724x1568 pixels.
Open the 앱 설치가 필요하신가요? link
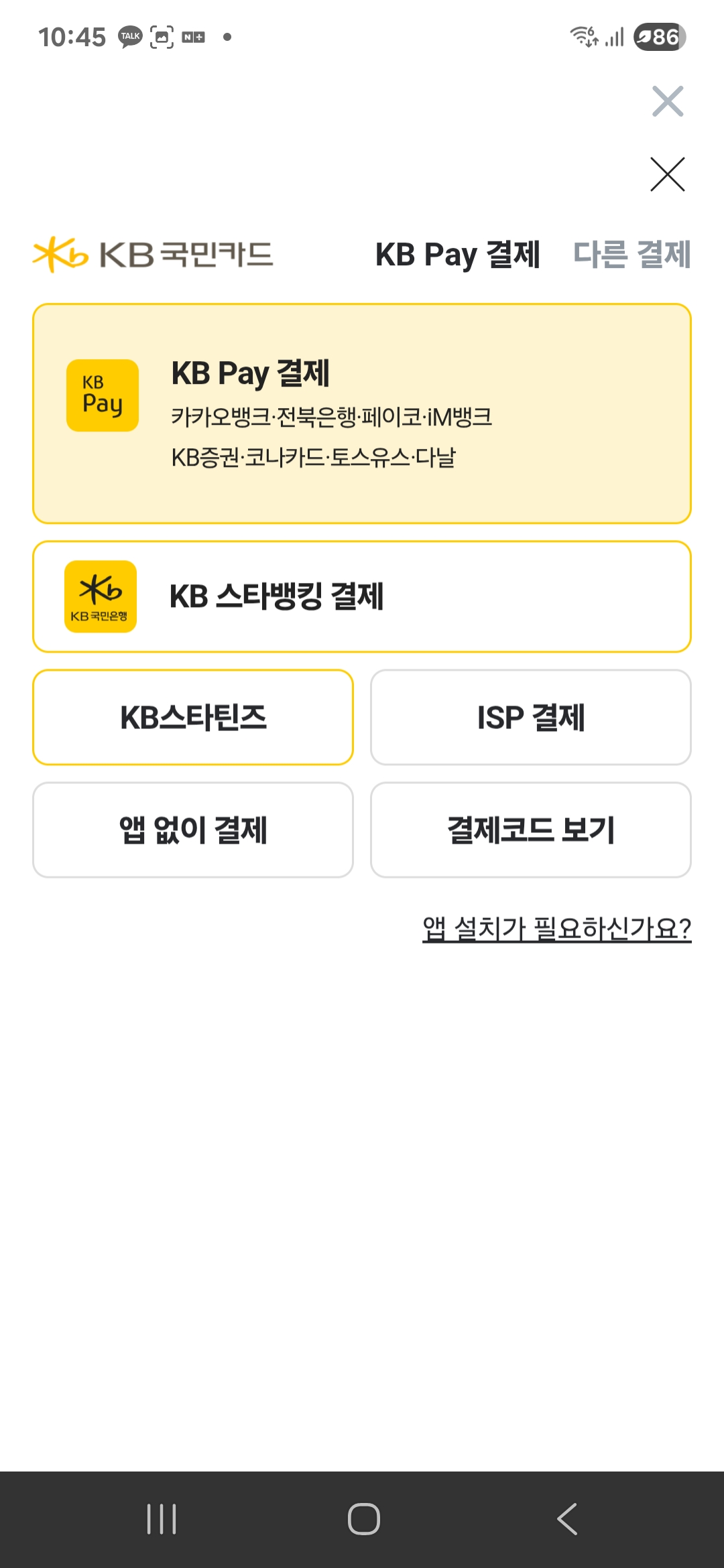coord(556,929)
